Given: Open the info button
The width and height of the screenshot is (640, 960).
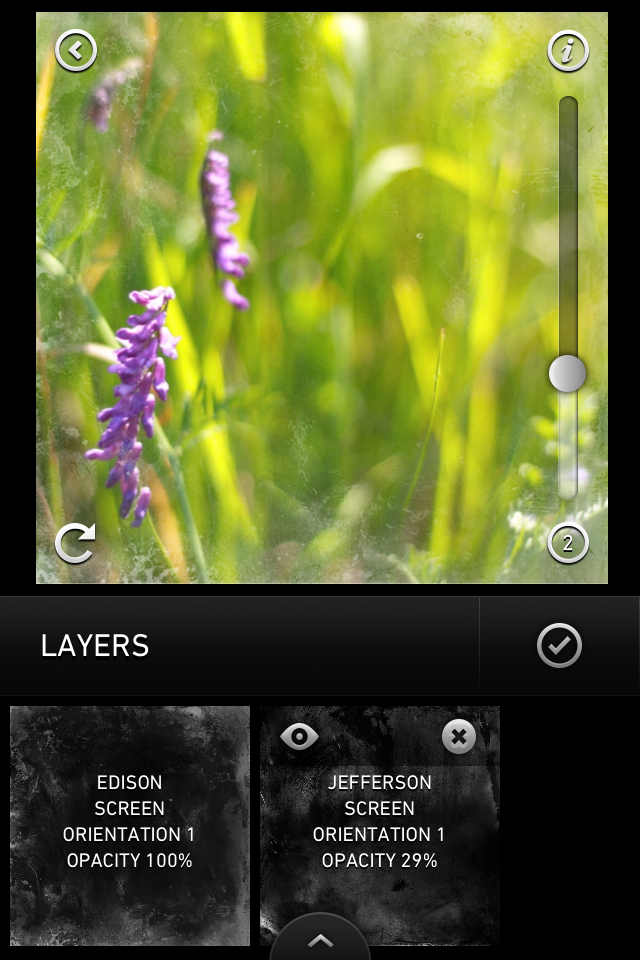Looking at the screenshot, I should (x=568, y=51).
